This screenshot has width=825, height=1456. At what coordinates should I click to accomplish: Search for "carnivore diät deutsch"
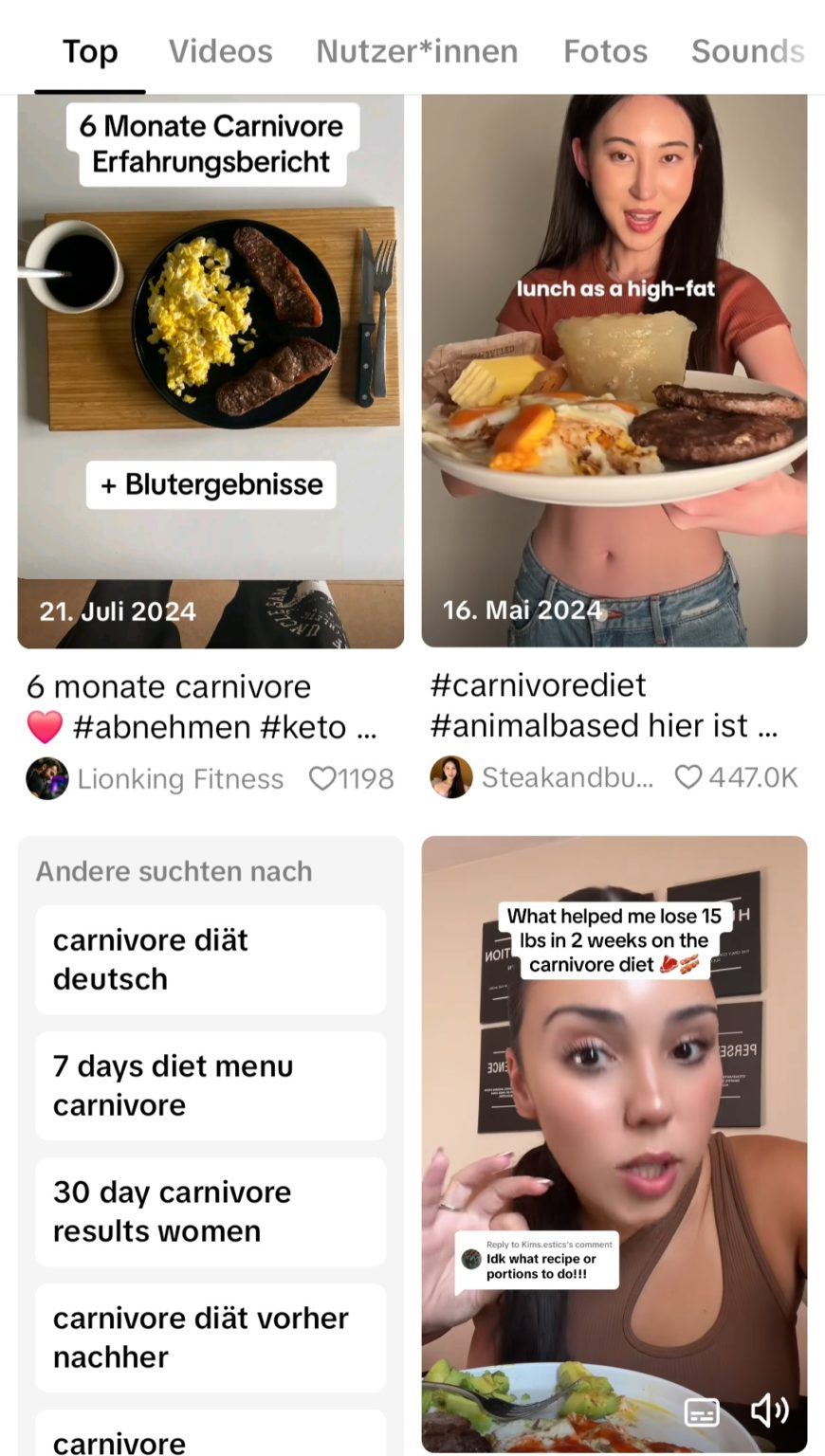click(x=210, y=959)
